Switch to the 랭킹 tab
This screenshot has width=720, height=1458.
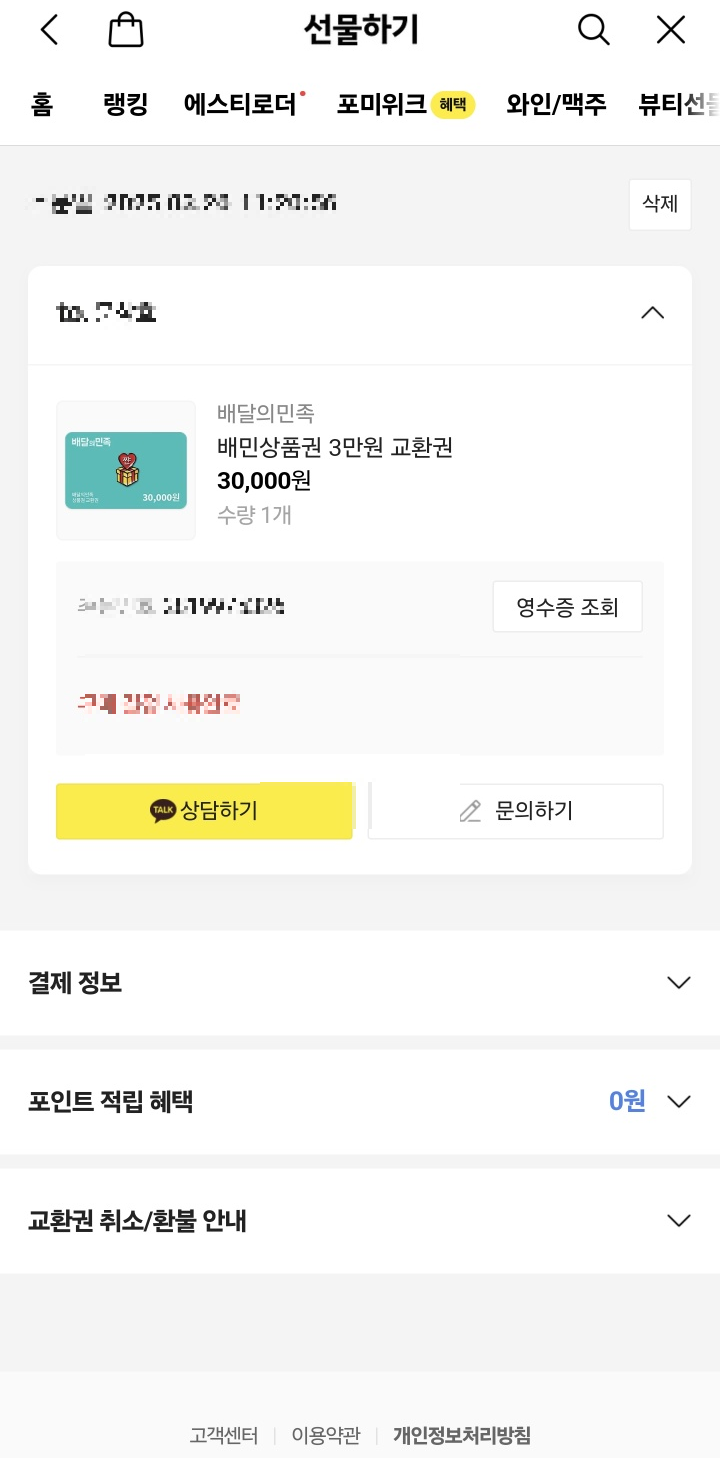point(122,103)
